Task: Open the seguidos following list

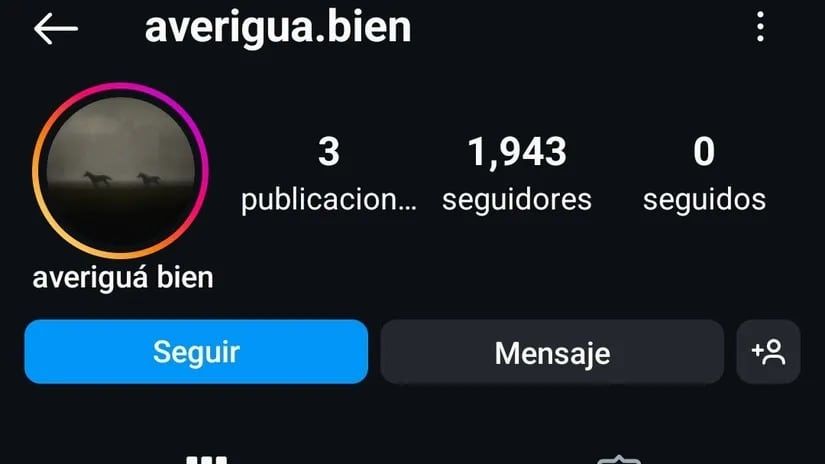Action: (x=704, y=174)
